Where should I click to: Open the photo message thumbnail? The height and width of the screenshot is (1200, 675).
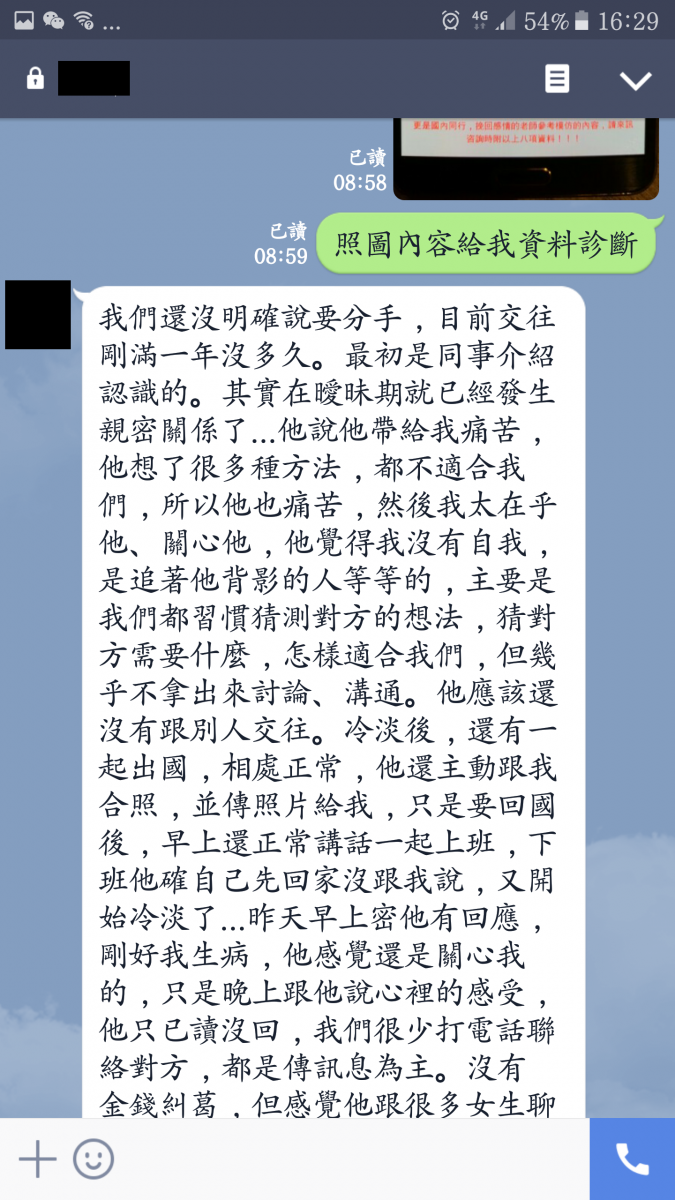click(x=526, y=158)
